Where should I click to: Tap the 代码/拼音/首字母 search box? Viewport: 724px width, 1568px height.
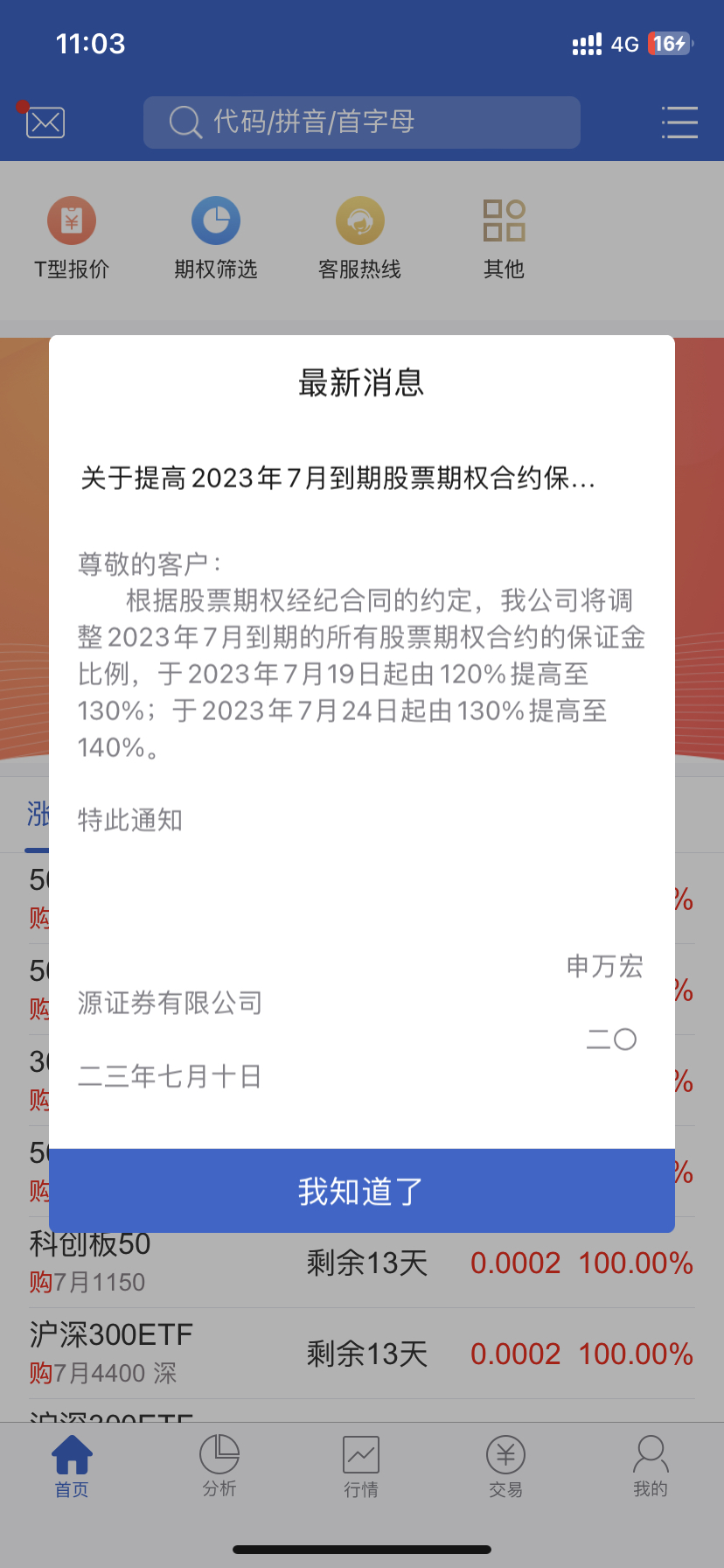361,122
